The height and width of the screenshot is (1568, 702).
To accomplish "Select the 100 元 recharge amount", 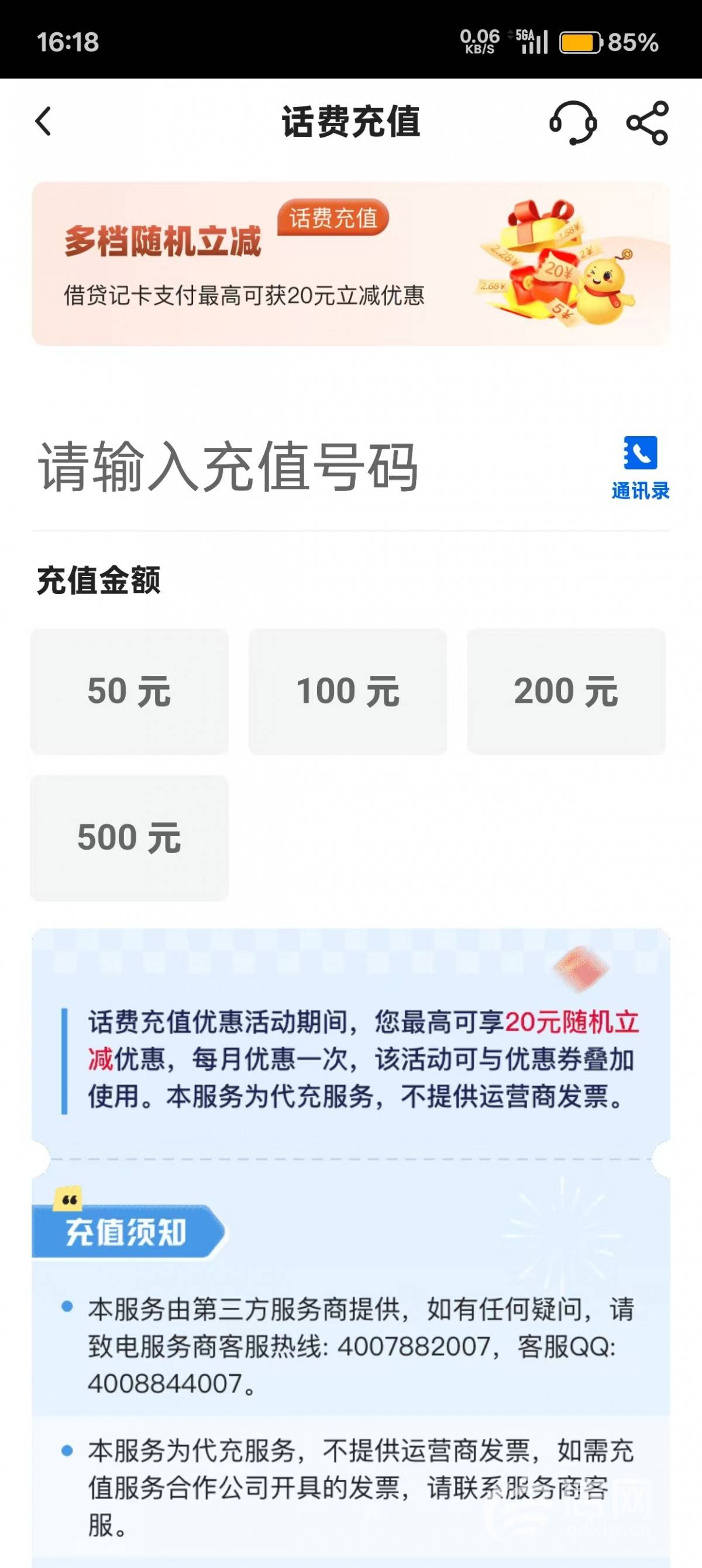I will (x=347, y=691).
